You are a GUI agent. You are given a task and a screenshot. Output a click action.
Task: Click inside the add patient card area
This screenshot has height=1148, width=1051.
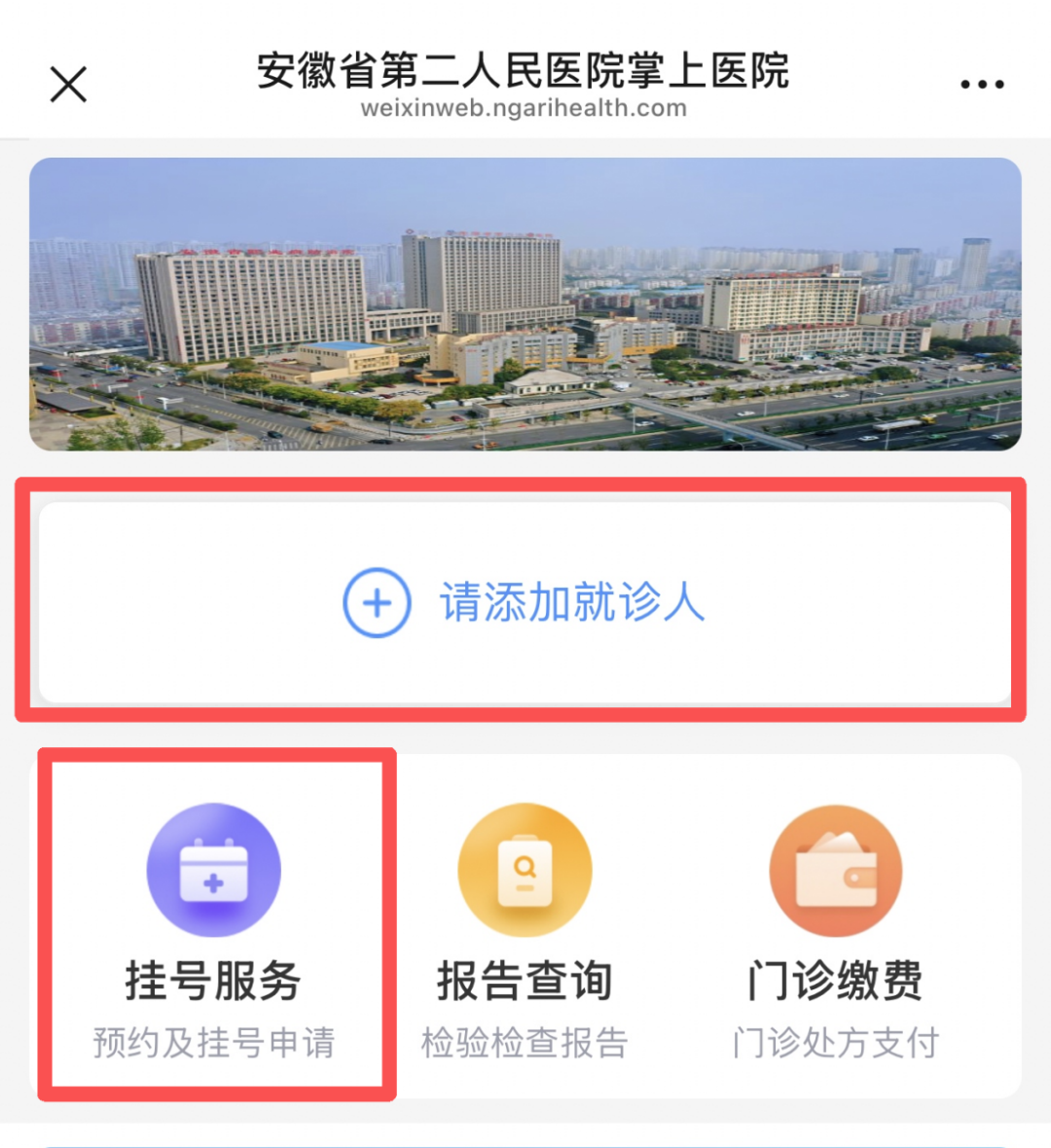pyautogui.click(x=525, y=603)
